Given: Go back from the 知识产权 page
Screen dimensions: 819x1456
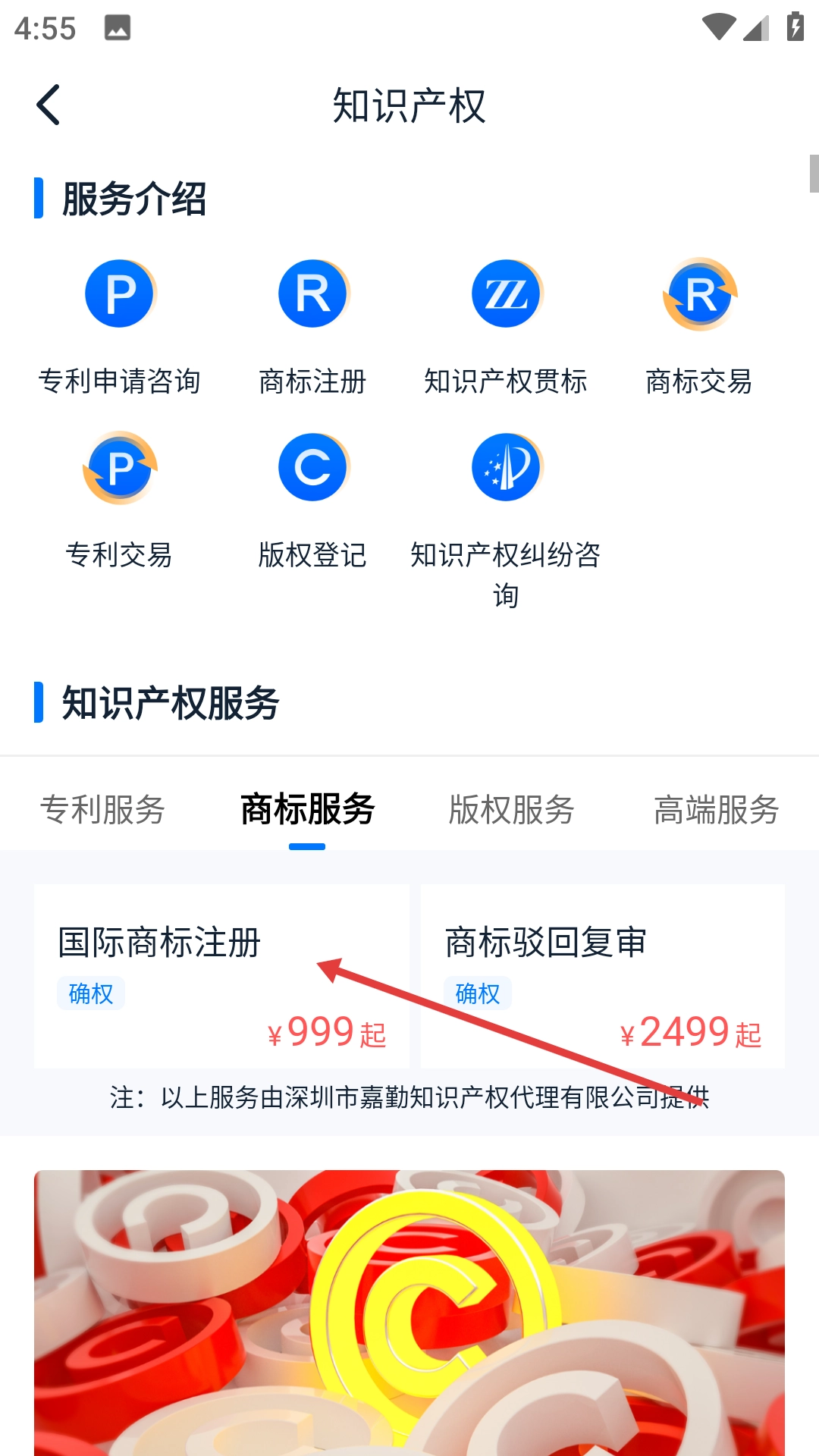Looking at the screenshot, I should pos(49,105).
